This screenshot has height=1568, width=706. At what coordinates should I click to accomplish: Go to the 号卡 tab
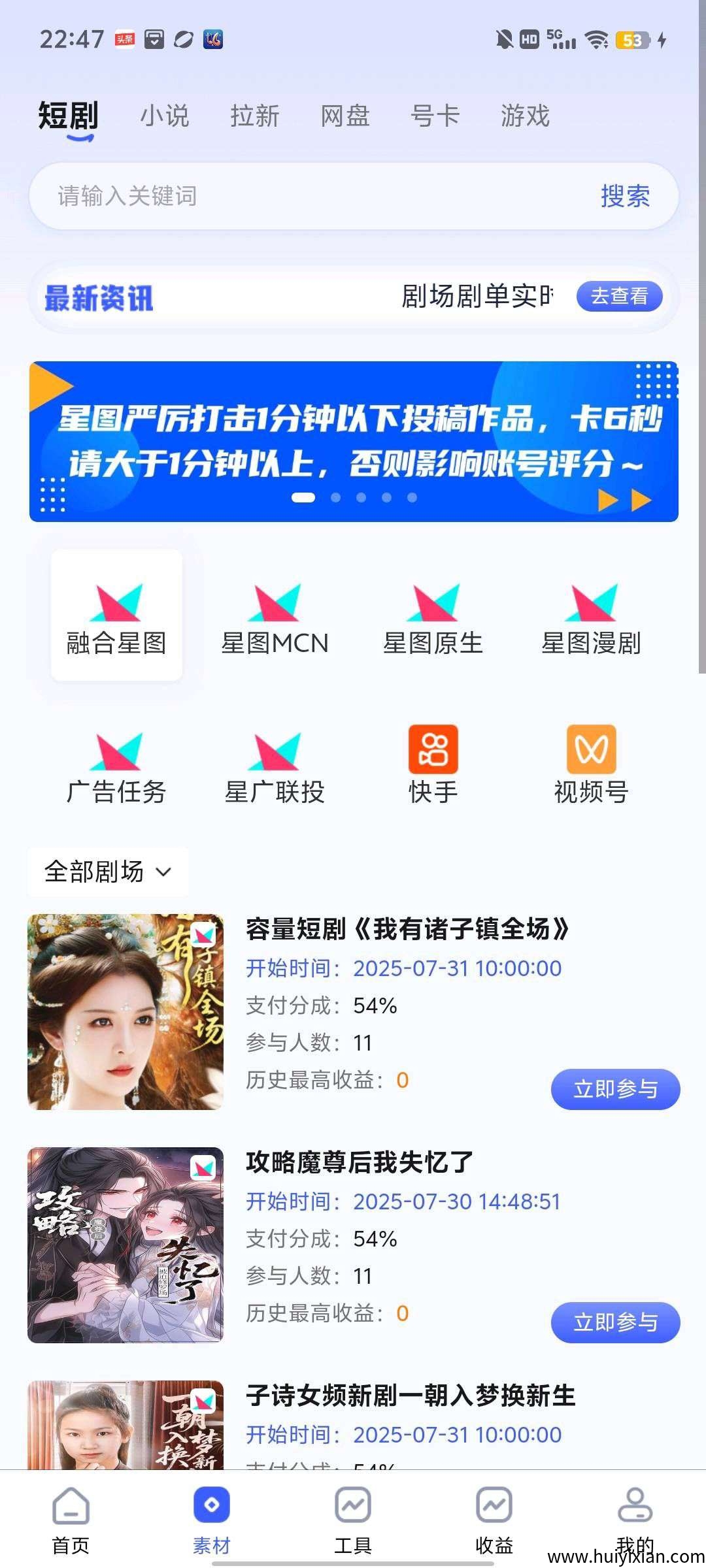pyautogui.click(x=435, y=116)
